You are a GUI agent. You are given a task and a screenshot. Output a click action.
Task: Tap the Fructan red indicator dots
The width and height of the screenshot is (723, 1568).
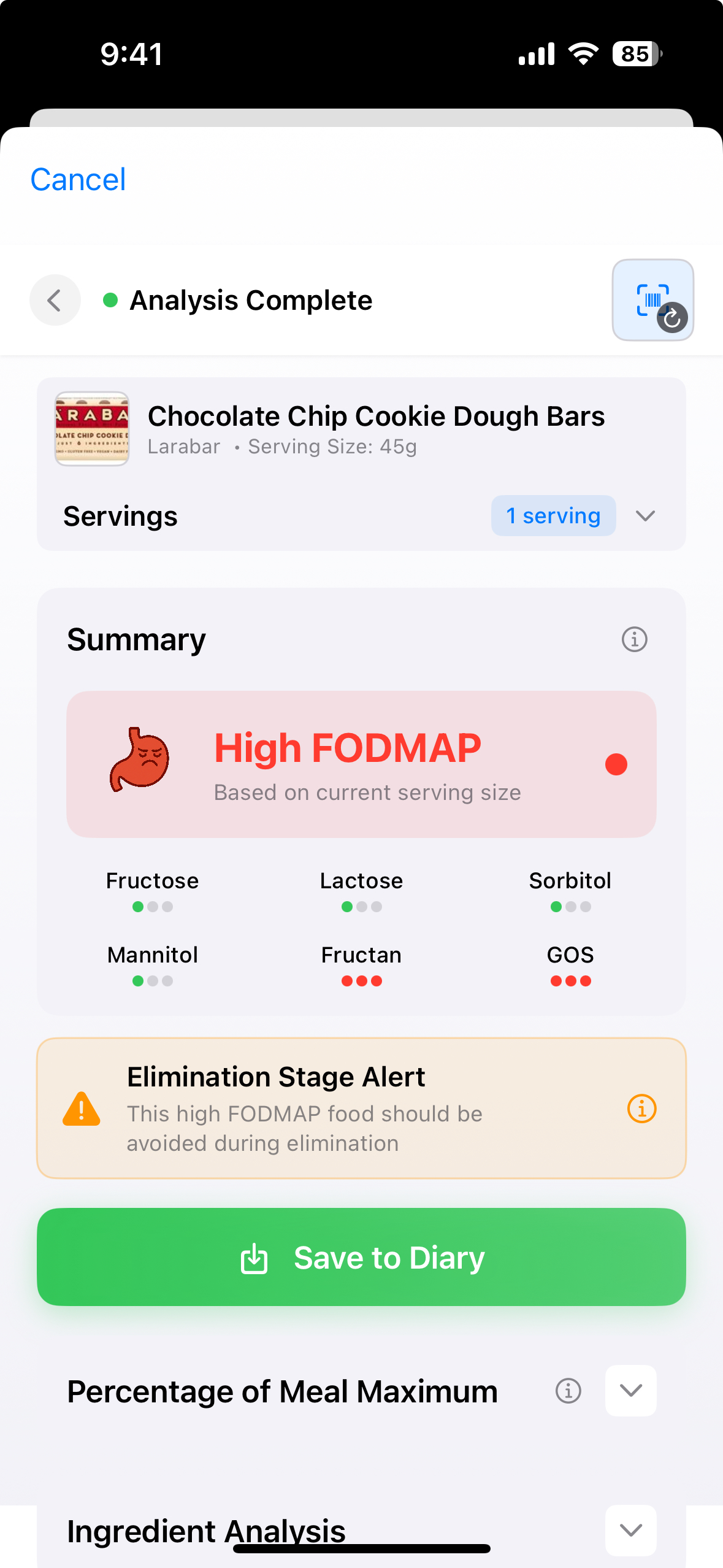(361, 980)
